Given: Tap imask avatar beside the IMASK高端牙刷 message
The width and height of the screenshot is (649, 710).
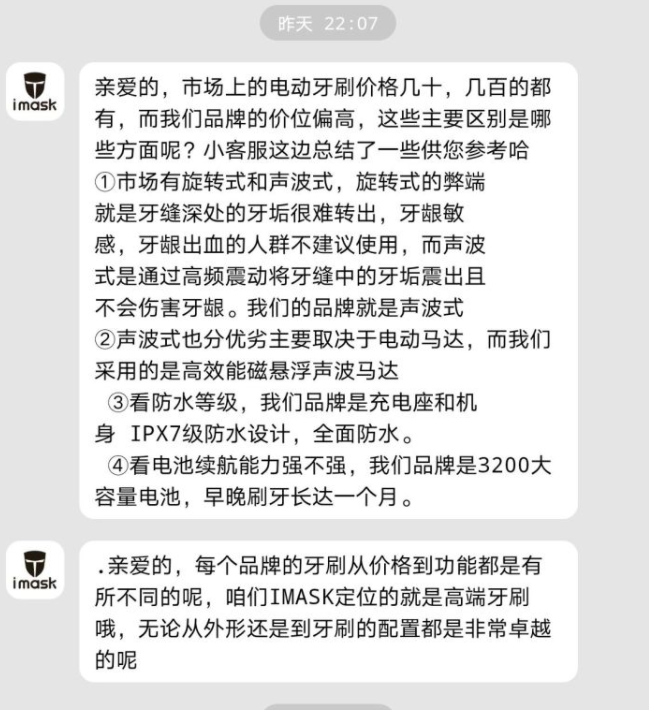Looking at the screenshot, I should click(35, 568).
